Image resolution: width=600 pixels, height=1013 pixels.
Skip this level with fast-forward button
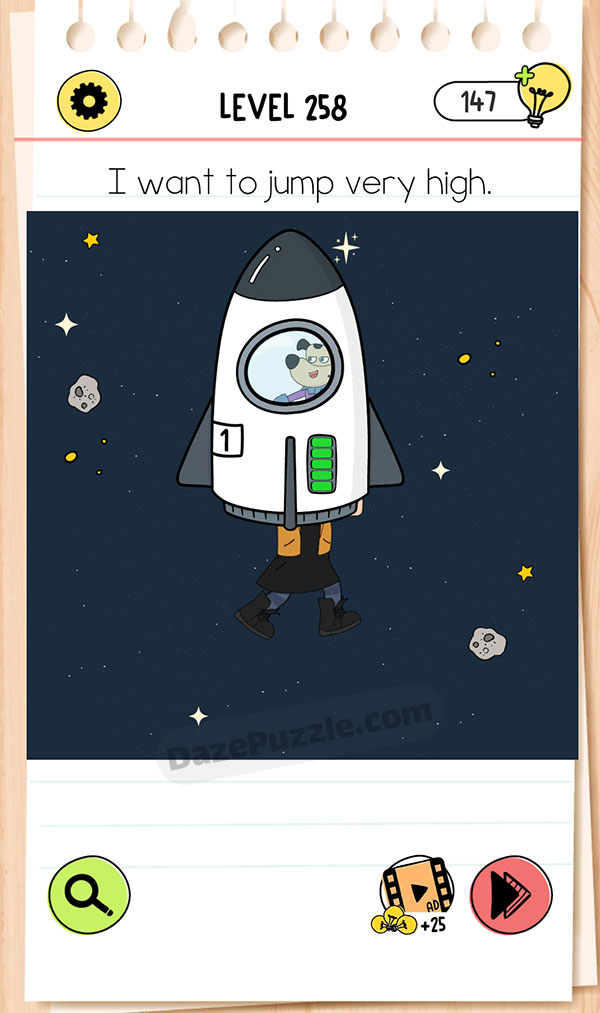point(510,894)
